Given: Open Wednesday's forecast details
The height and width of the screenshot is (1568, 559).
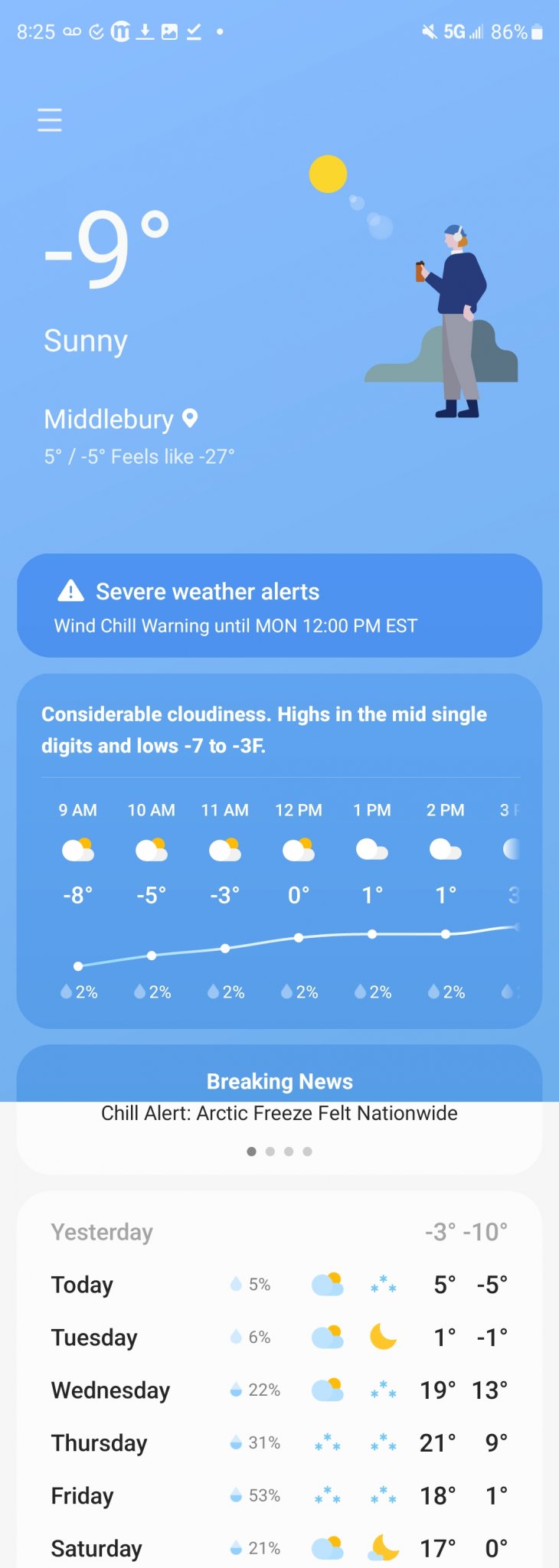Looking at the screenshot, I should click(279, 1390).
